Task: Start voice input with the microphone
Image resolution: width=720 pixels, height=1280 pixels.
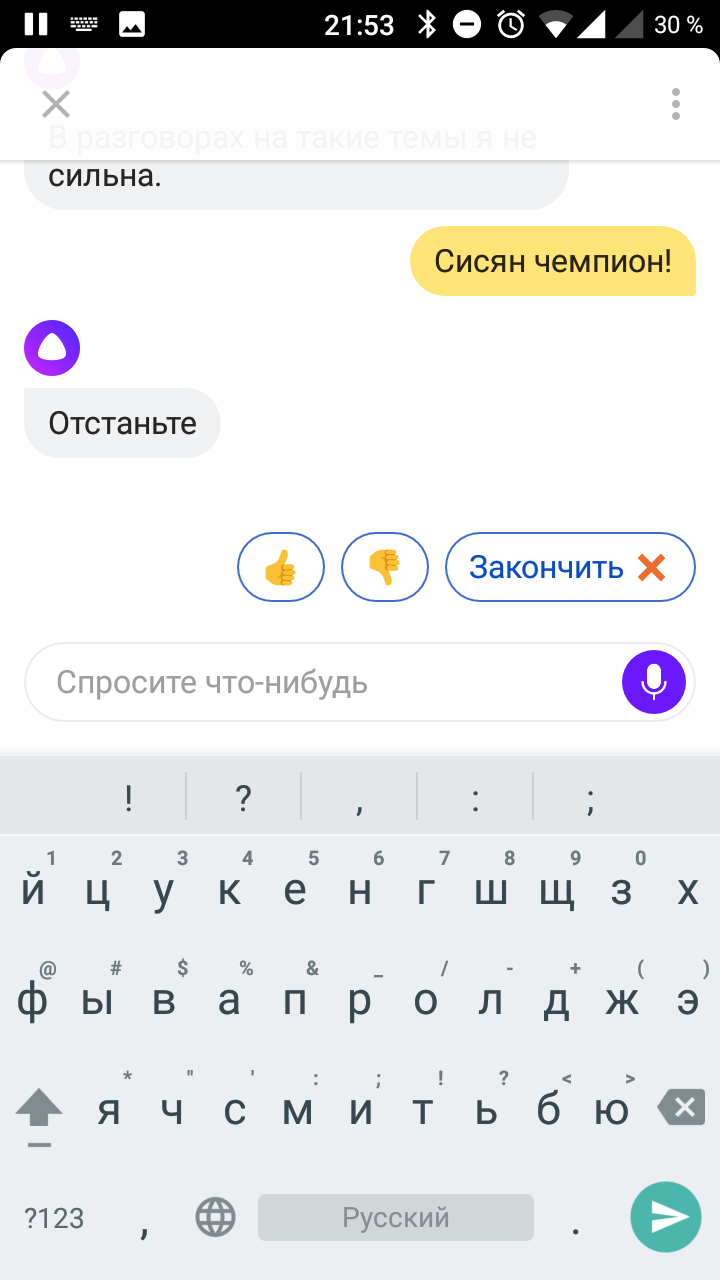Action: click(x=653, y=682)
